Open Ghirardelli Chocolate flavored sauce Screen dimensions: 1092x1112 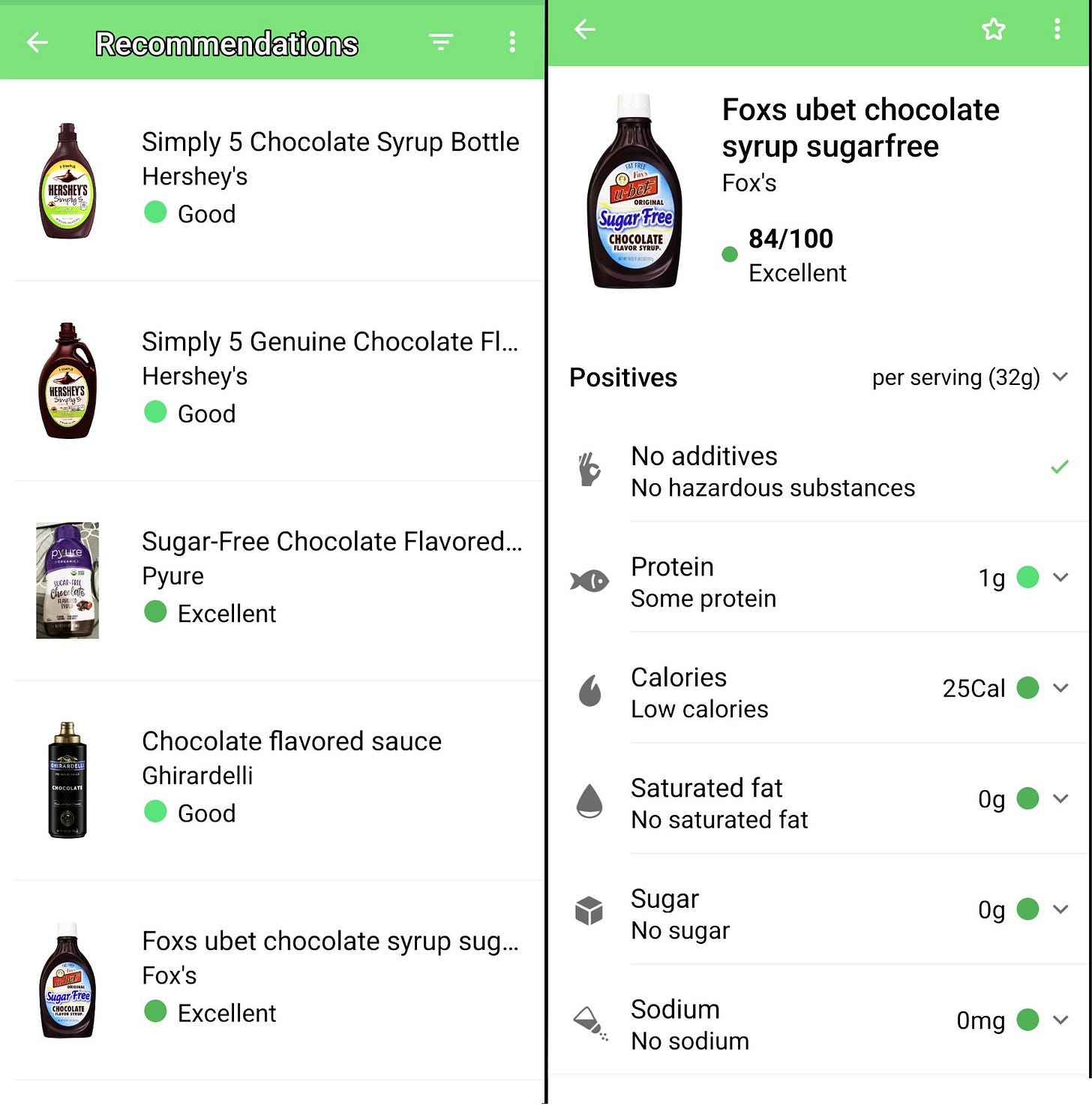(x=280, y=780)
